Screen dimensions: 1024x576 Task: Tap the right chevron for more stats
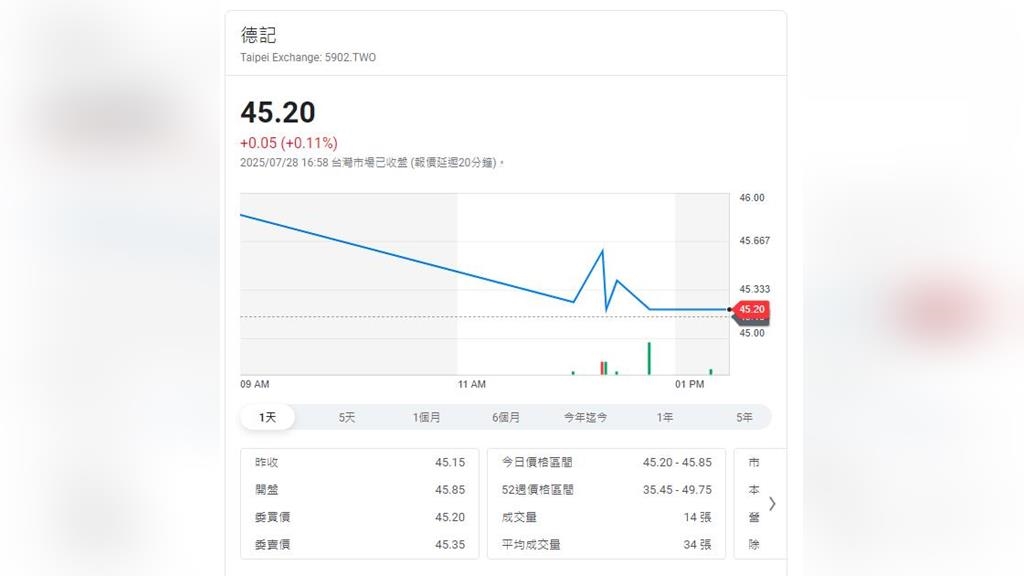coord(773,504)
